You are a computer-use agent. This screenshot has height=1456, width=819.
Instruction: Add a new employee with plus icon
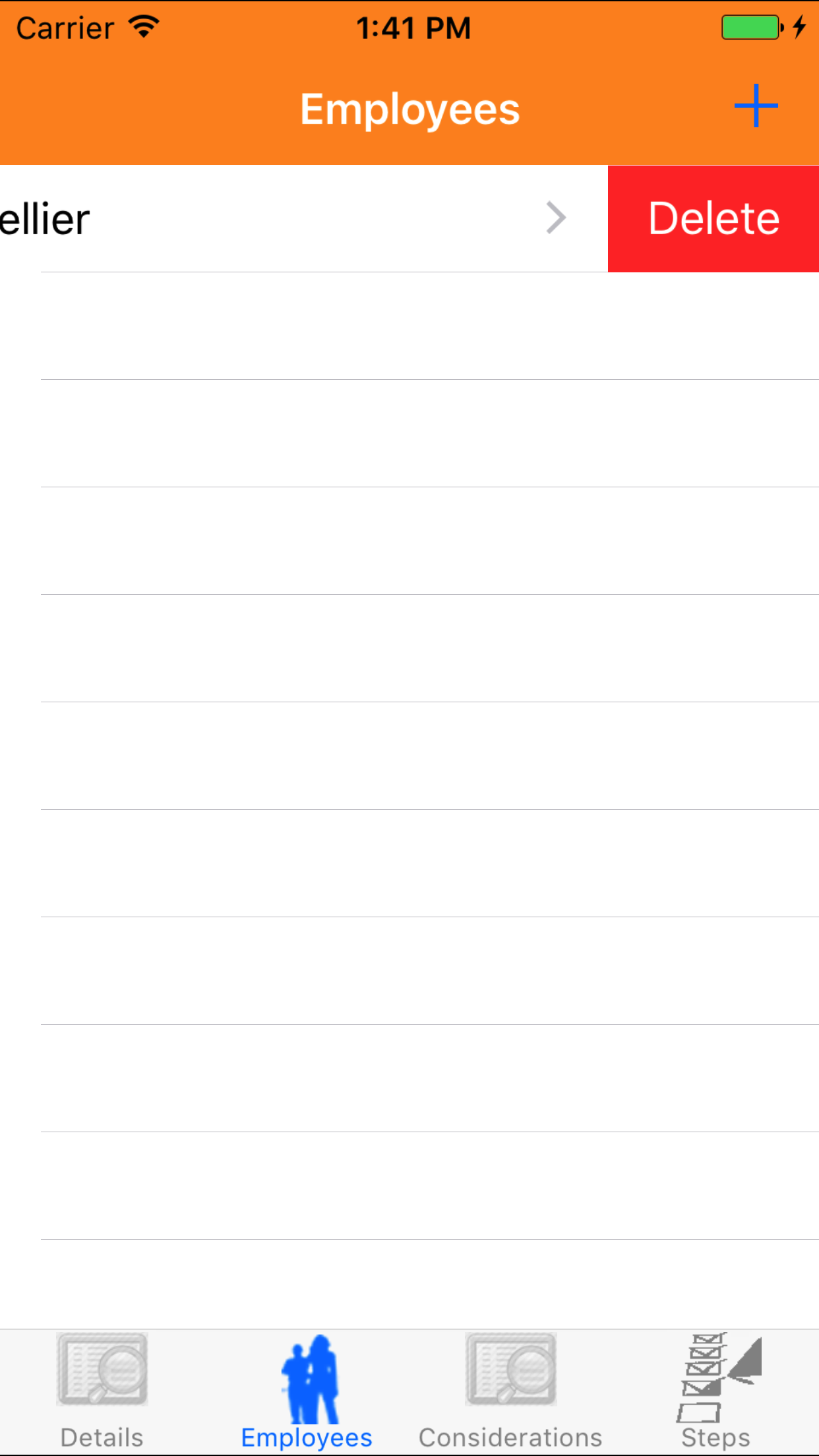pyautogui.click(x=756, y=106)
